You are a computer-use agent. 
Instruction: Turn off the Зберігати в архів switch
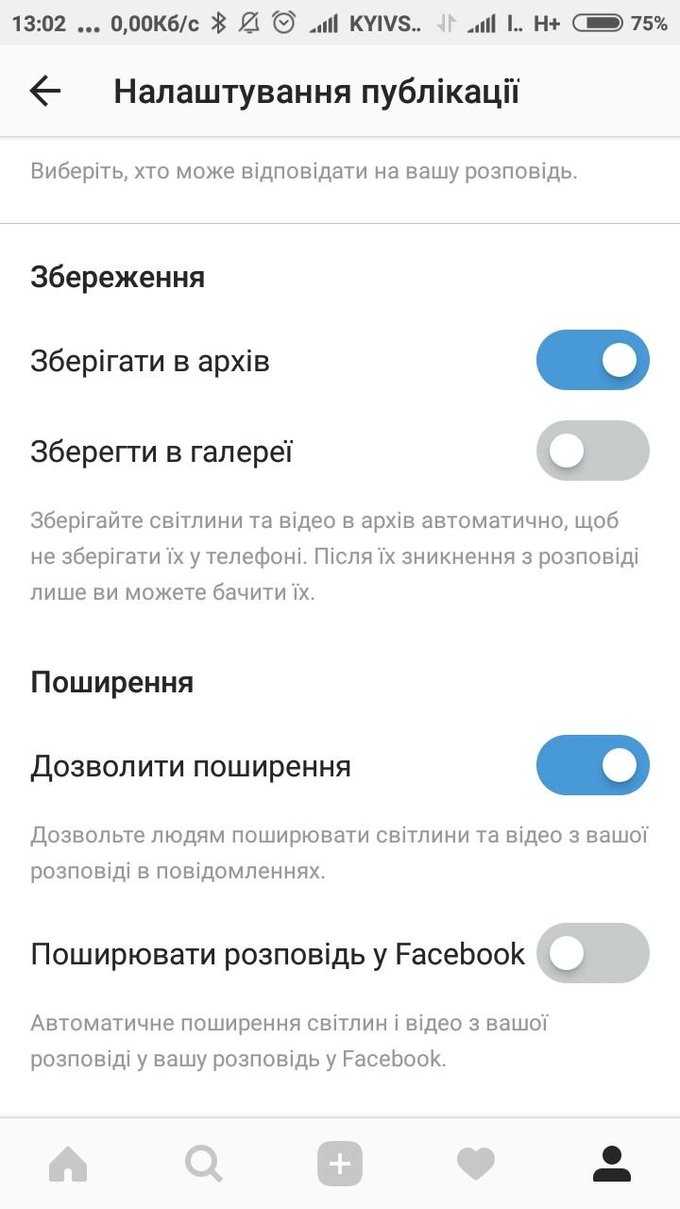593,360
